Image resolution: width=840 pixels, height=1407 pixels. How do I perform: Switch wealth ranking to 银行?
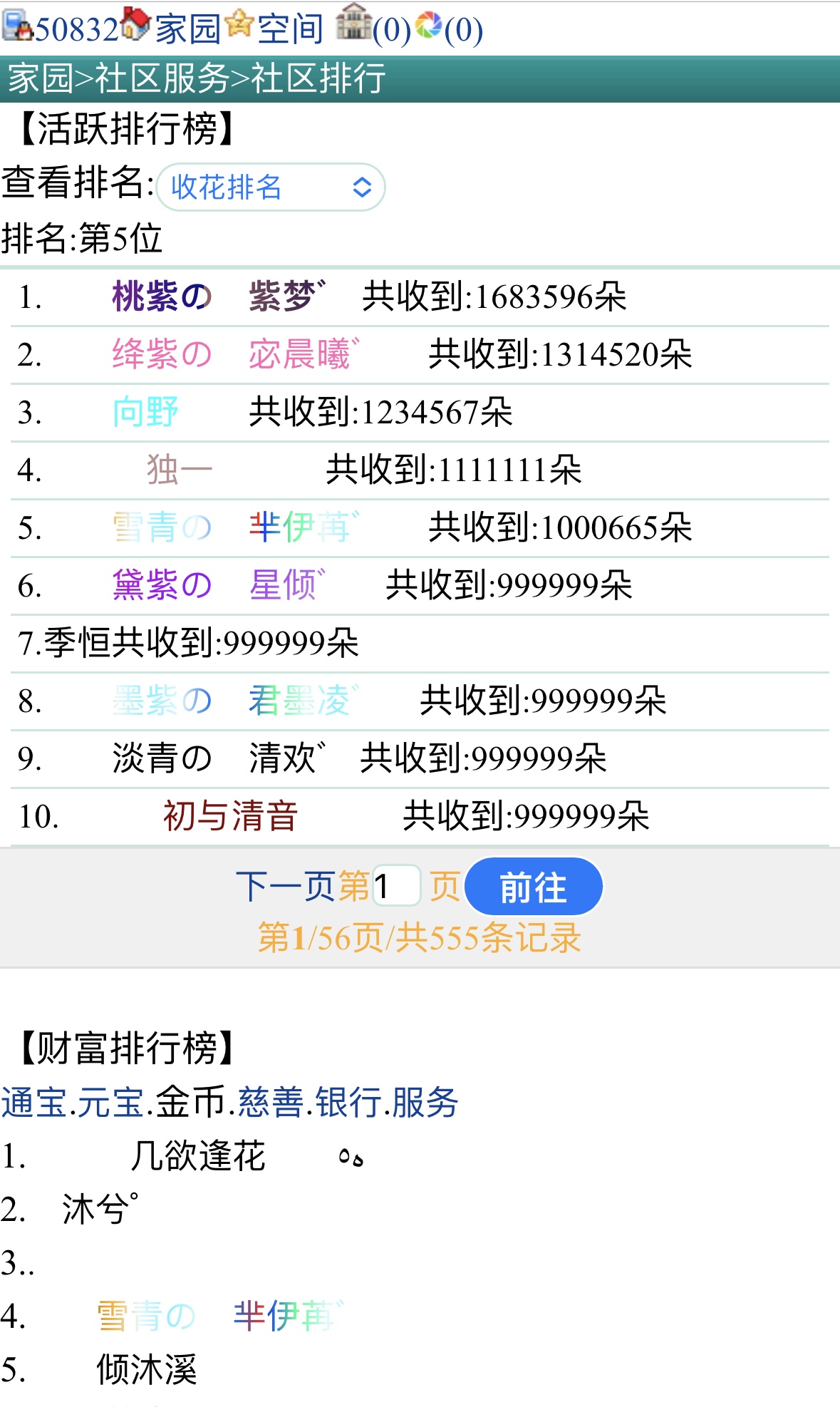coord(349,1103)
